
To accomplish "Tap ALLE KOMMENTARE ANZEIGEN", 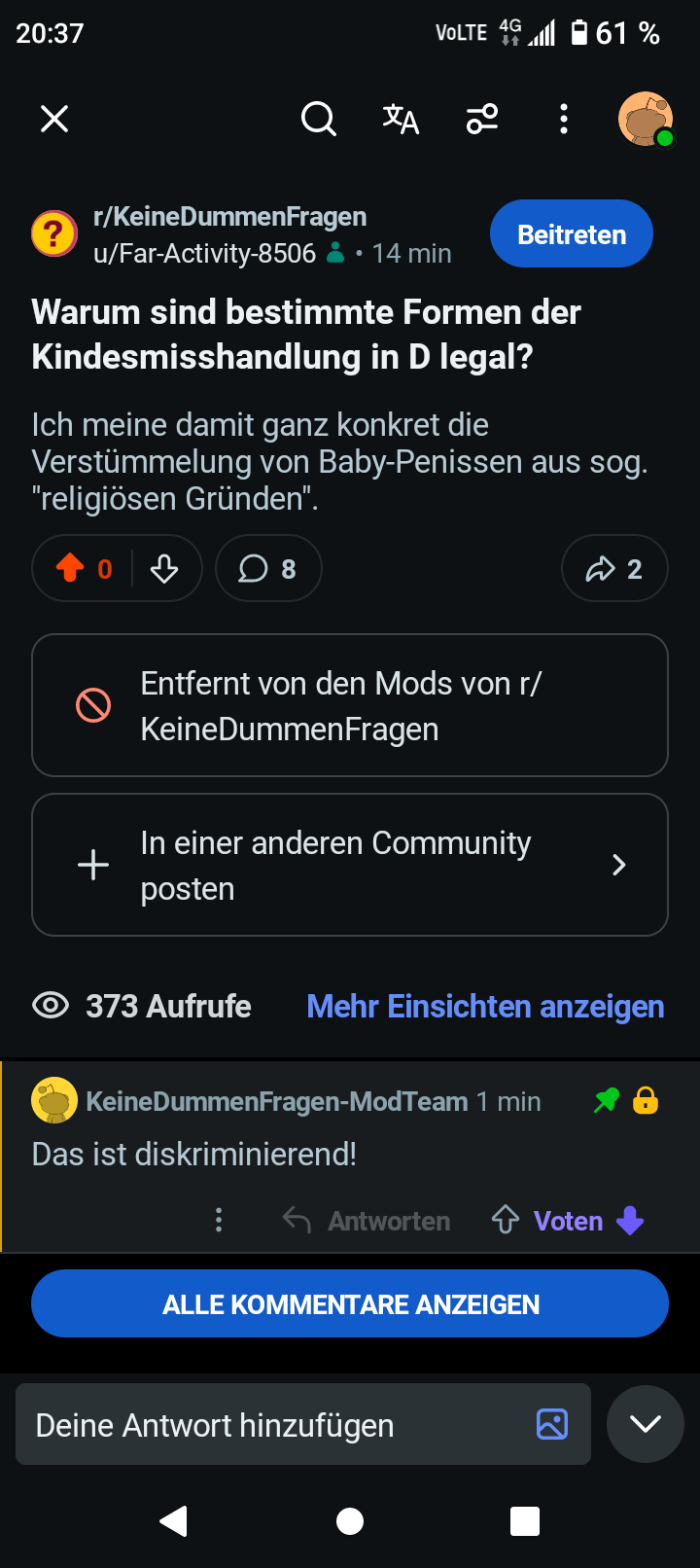I will [x=350, y=1303].
